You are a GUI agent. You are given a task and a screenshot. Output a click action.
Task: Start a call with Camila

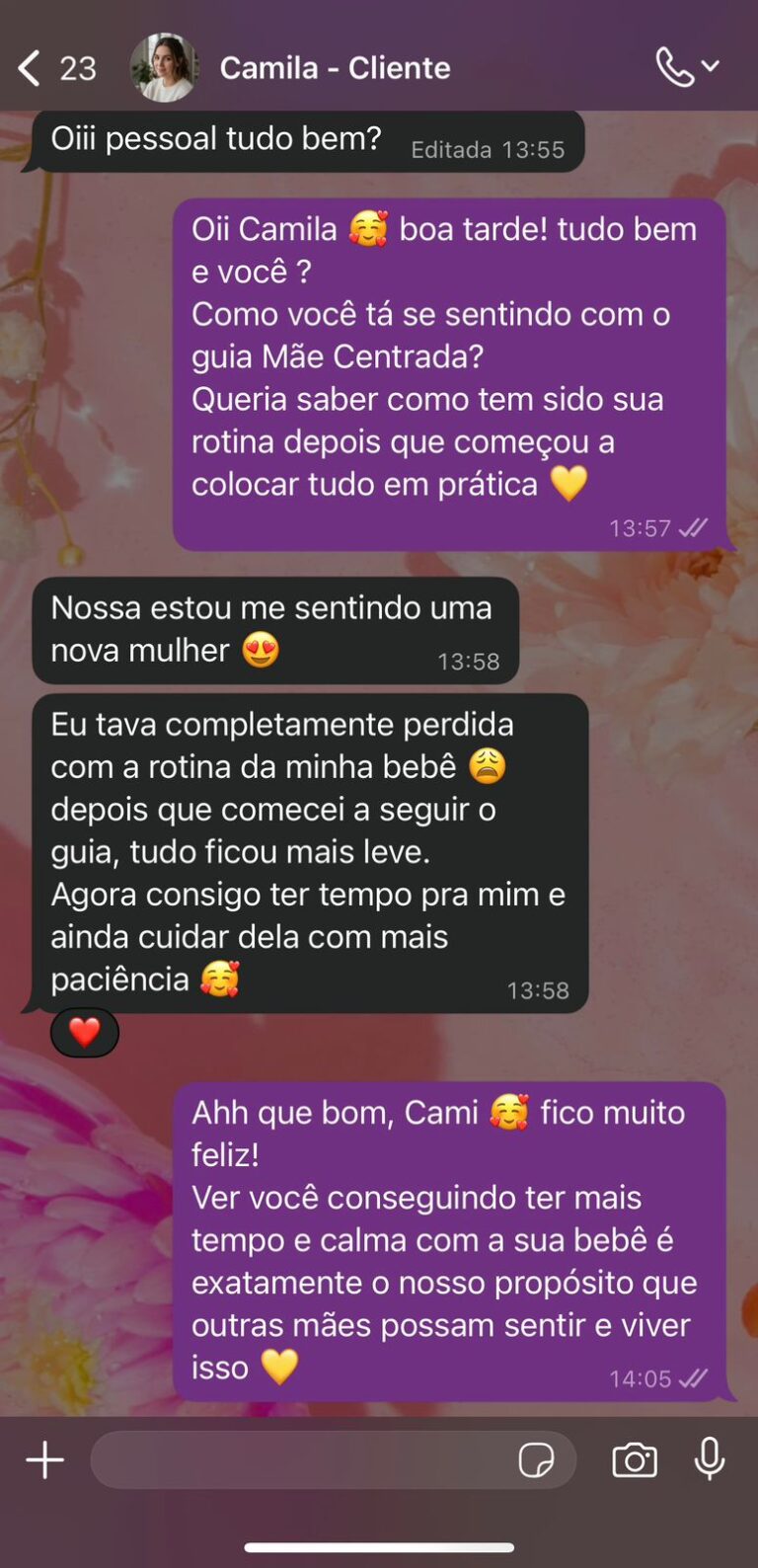point(677,68)
